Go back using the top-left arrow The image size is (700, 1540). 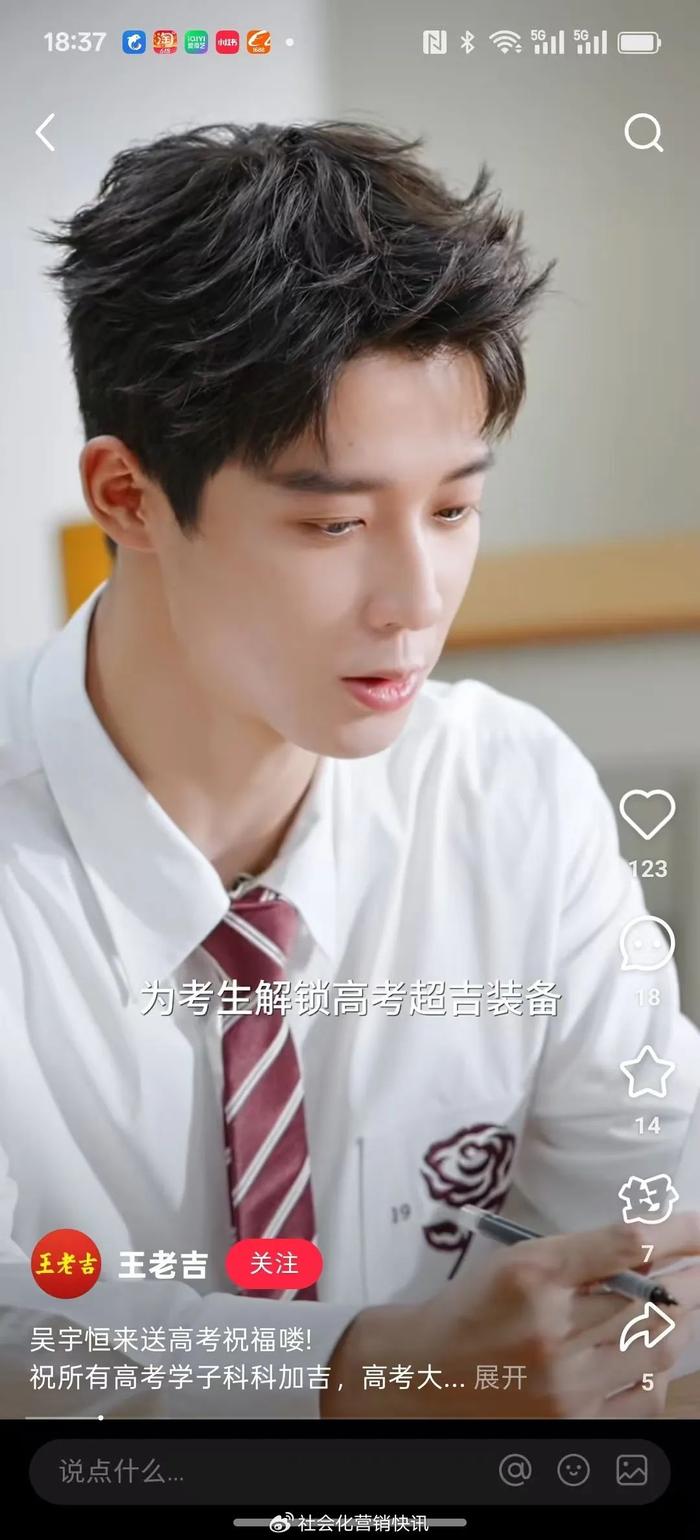45,132
